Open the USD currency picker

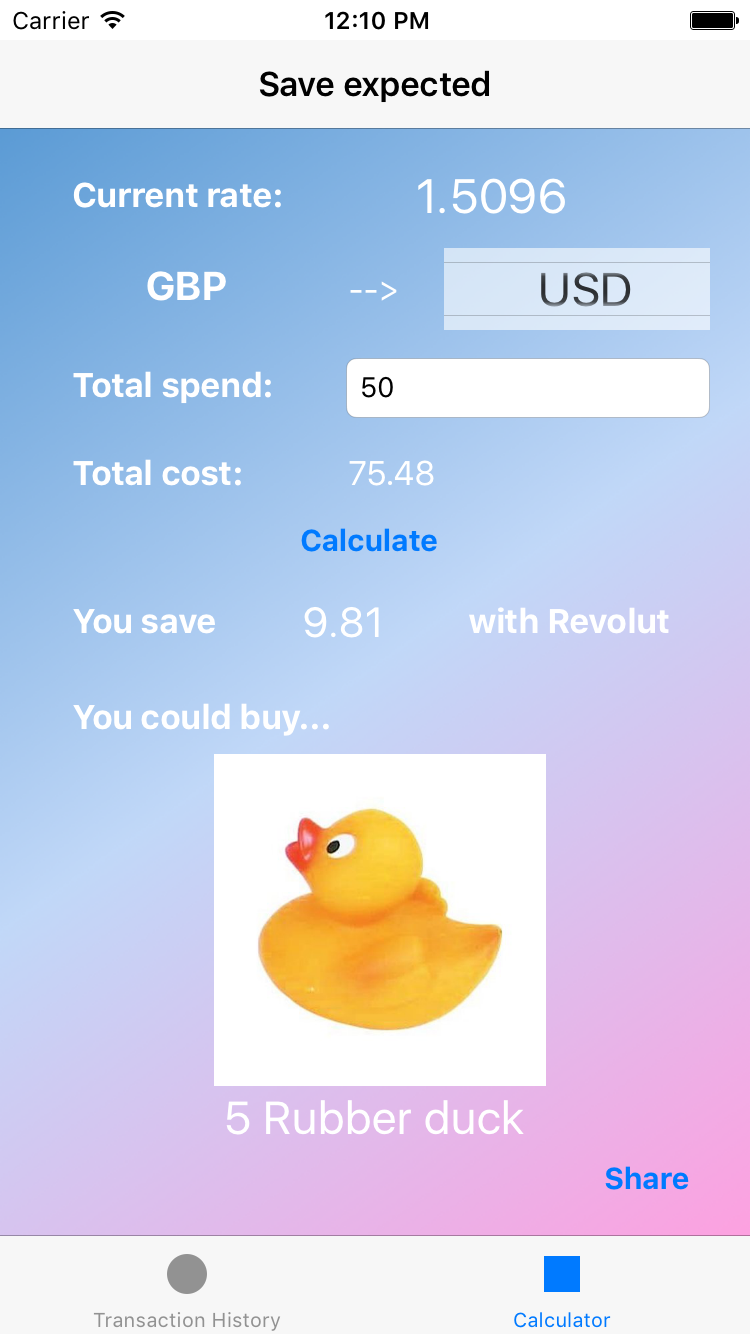tap(577, 289)
